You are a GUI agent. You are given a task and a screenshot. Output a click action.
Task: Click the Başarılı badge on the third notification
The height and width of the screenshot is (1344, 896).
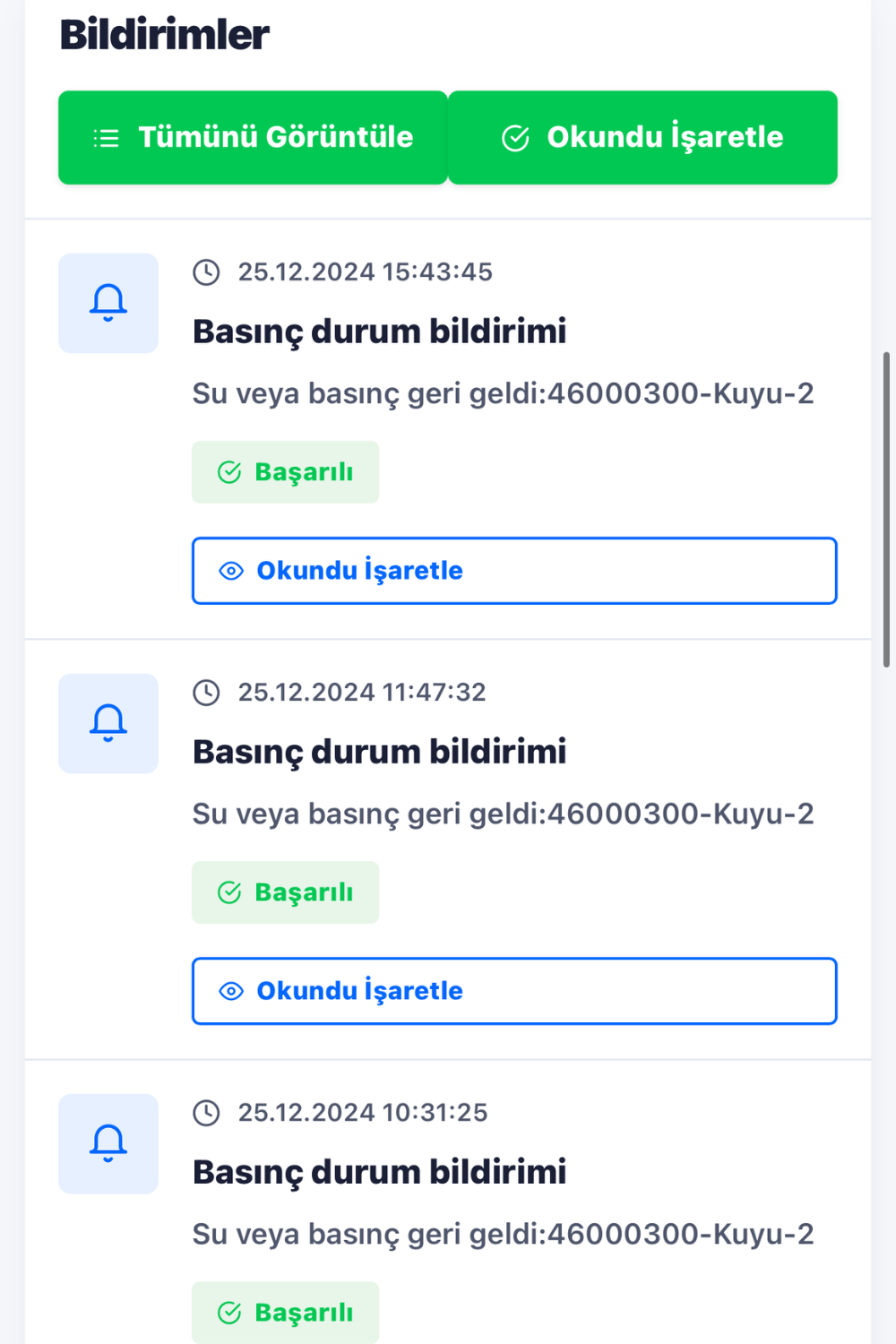tap(285, 1312)
